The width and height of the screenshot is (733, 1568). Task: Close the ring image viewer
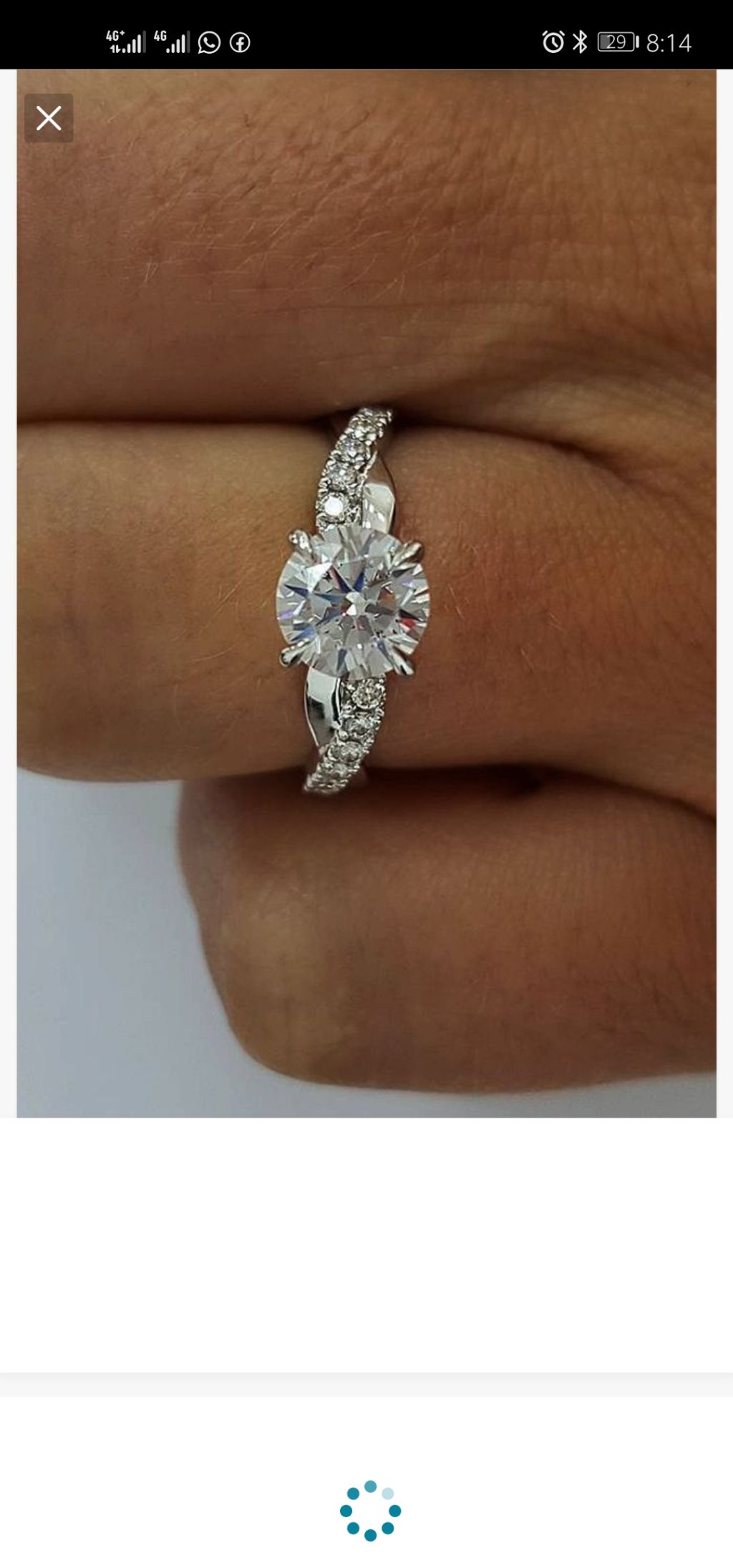pyautogui.click(x=49, y=118)
